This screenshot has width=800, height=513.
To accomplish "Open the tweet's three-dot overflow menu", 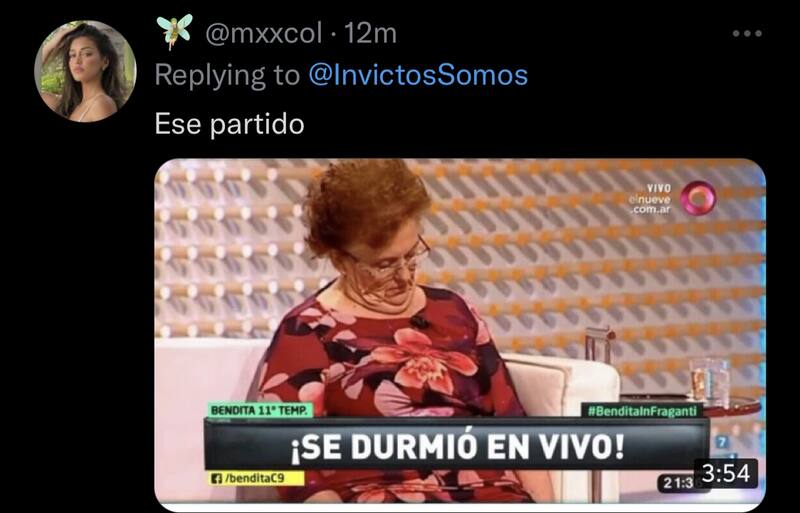I will pos(747,33).
